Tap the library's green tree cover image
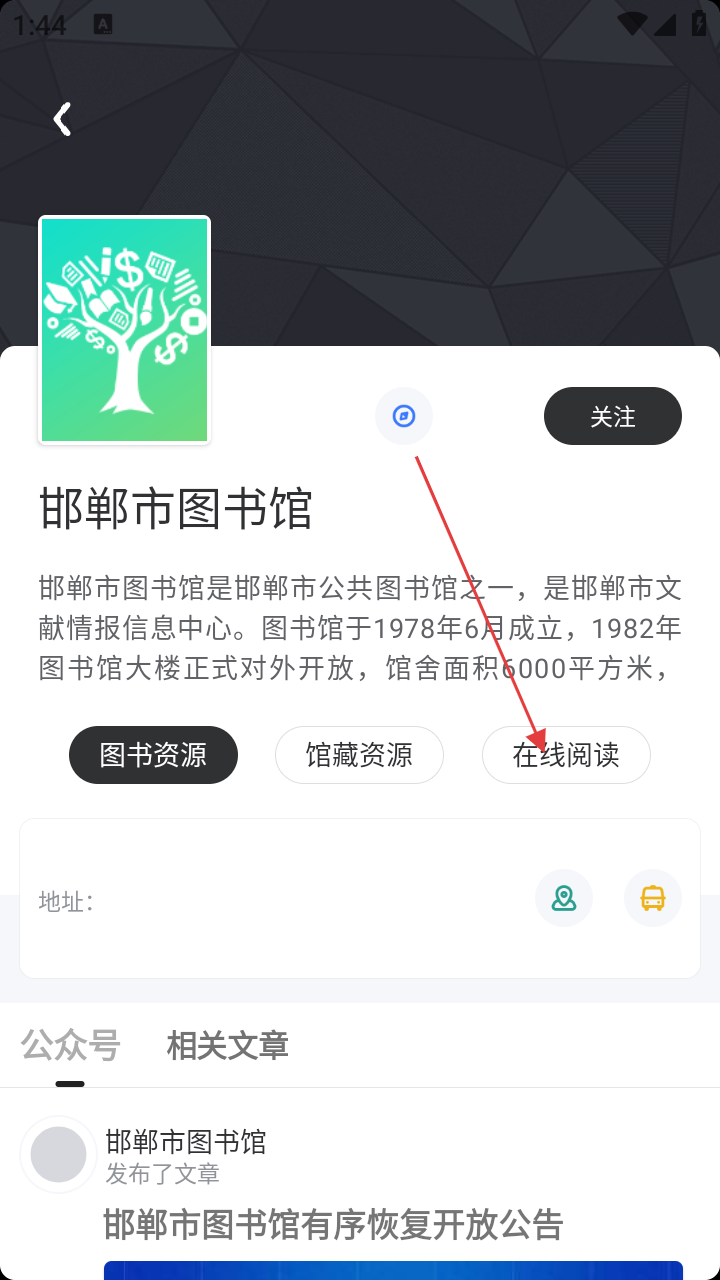Viewport: 720px width, 1280px height. (x=124, y=330)
